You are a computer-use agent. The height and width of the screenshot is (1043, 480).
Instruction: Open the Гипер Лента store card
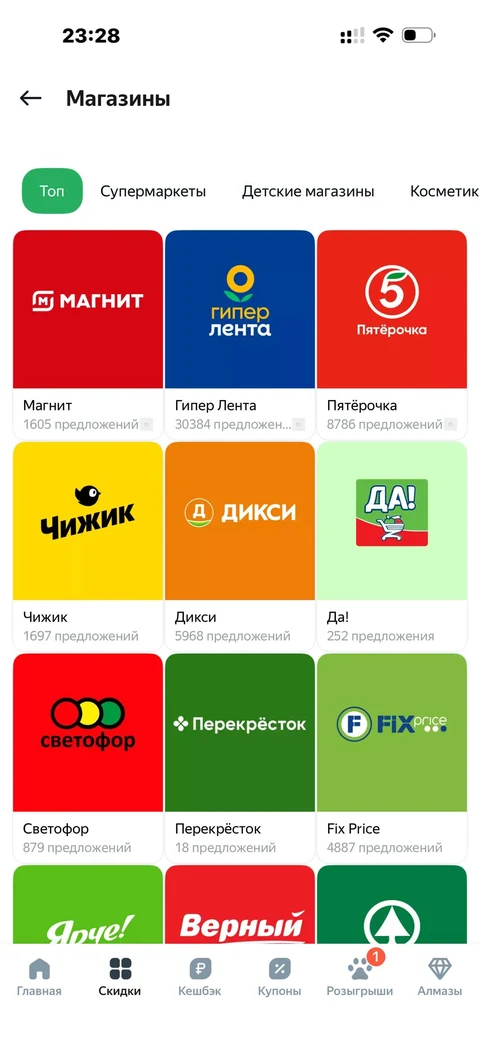(240, 335)
